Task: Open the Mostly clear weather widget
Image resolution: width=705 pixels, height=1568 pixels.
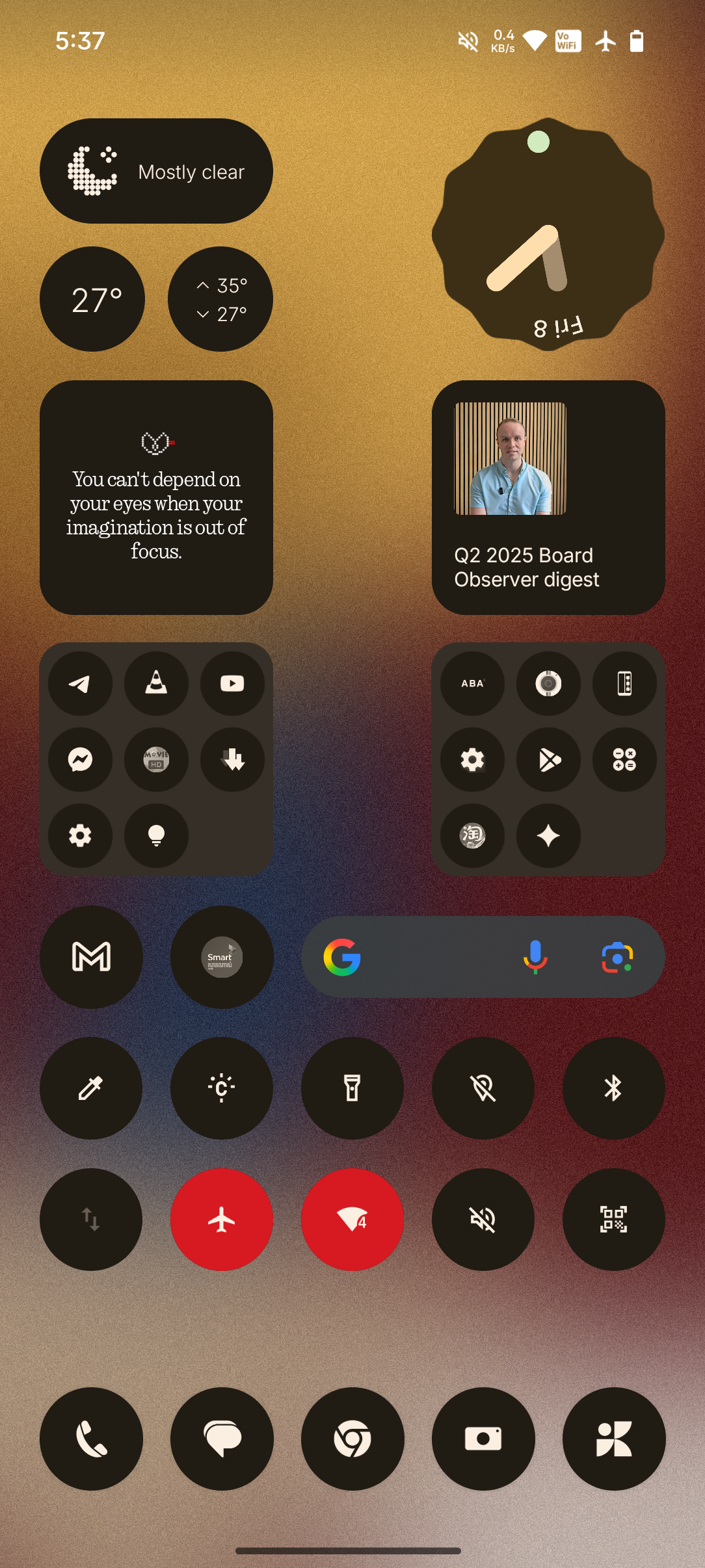Action: (156, 171)
